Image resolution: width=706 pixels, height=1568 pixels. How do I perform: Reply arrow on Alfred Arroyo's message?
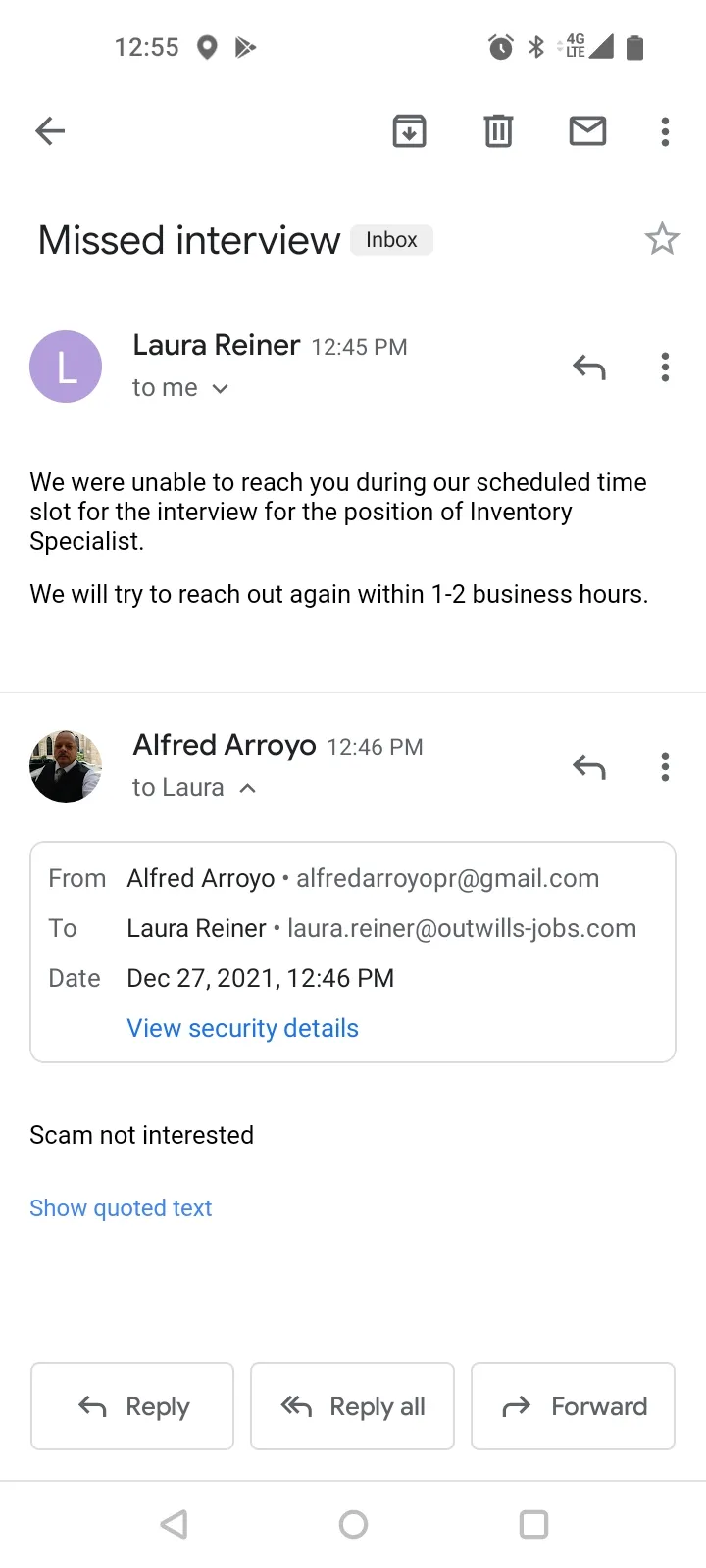[x=589, y=767]
